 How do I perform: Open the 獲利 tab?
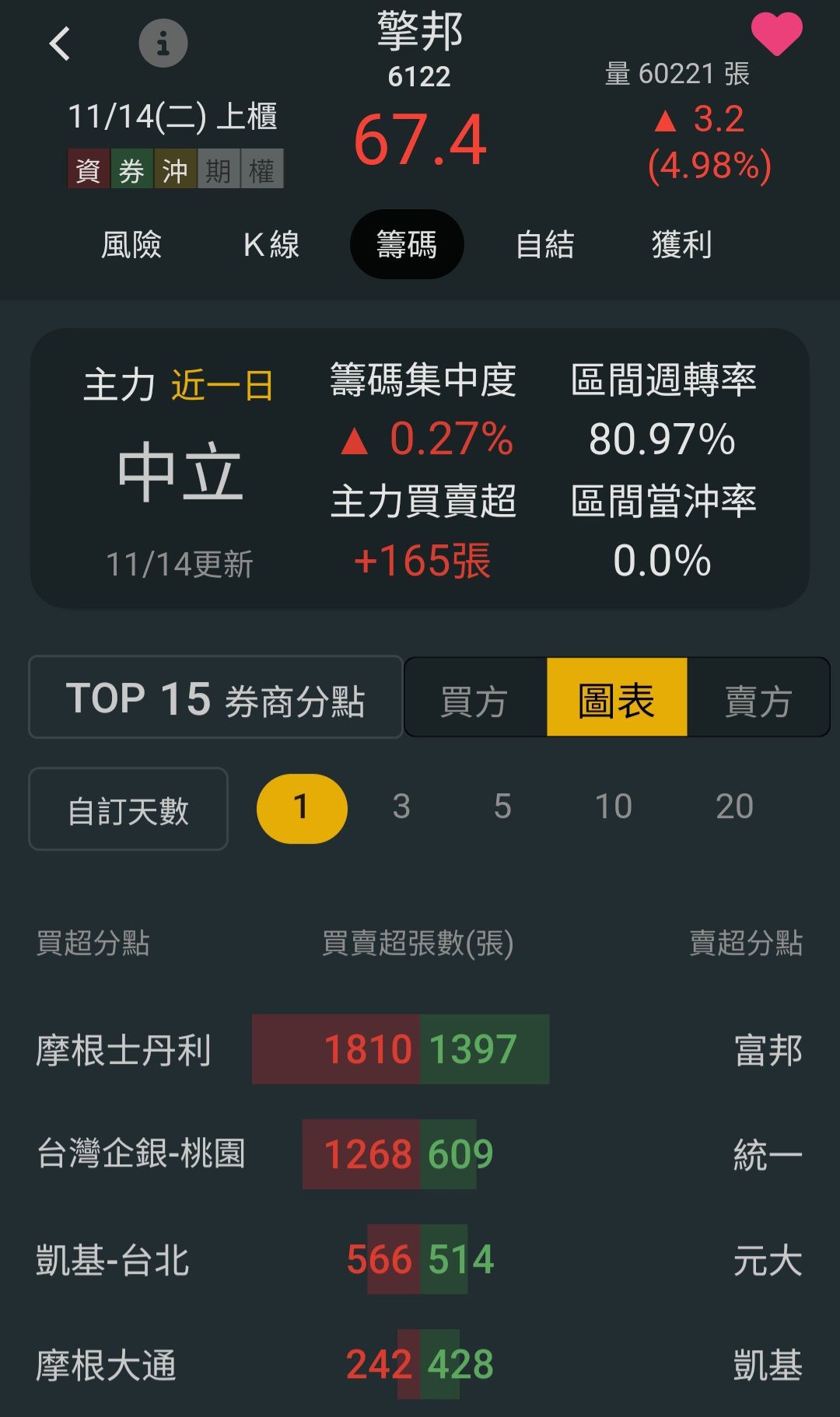(683, 244)
